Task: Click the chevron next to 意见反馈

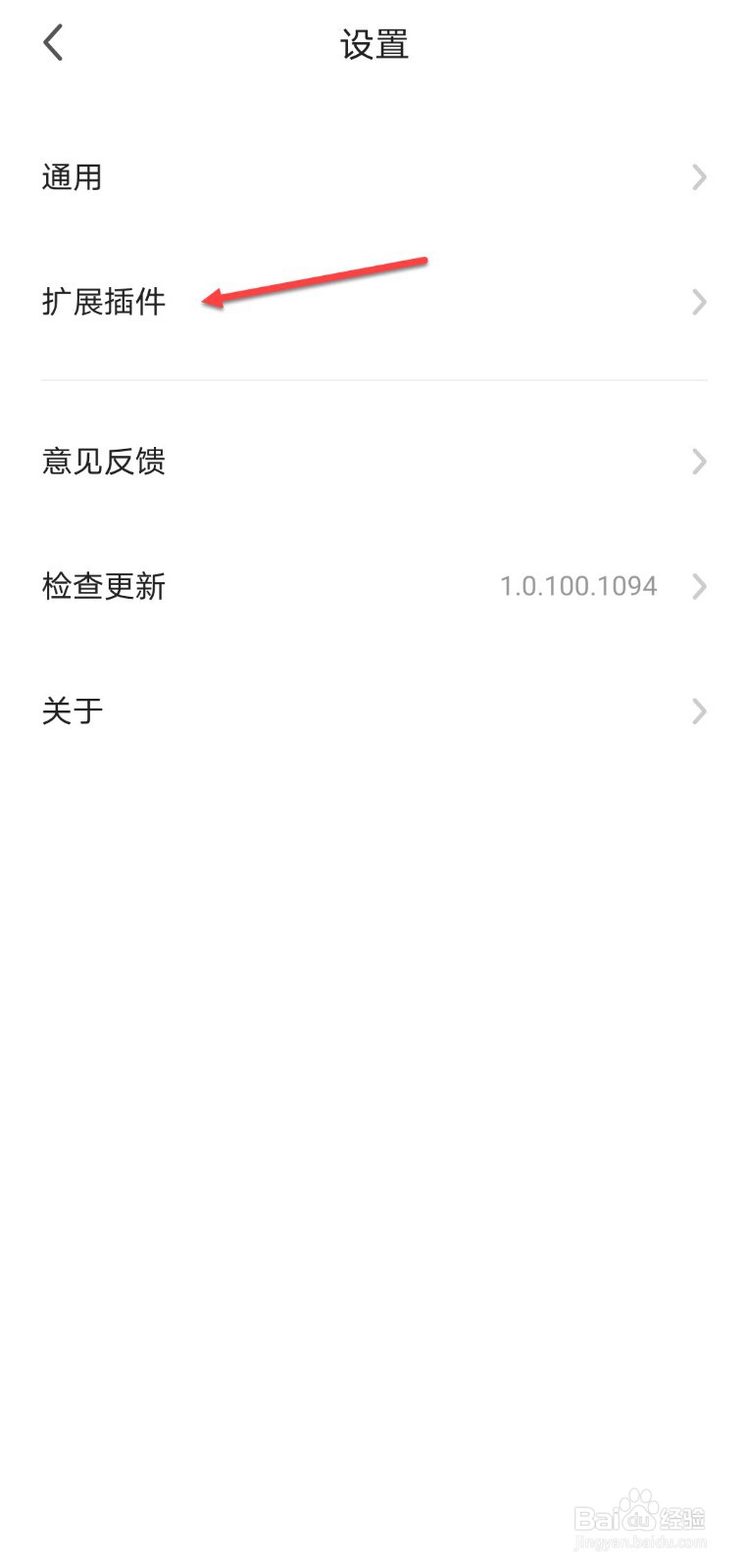Action: pyautogui.click(x=699, y=462)
